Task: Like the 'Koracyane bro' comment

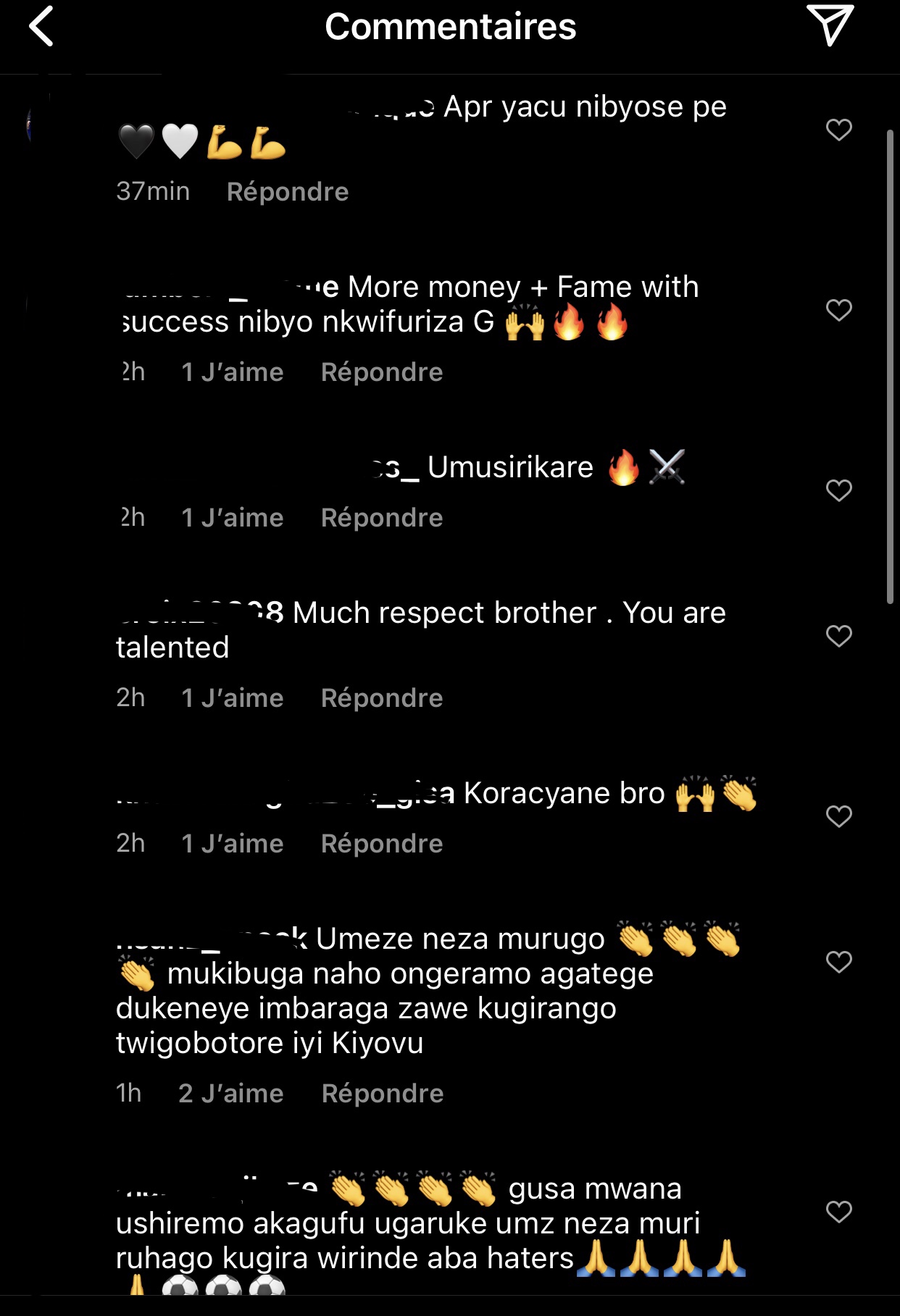Action: click(x=838, y=816)
